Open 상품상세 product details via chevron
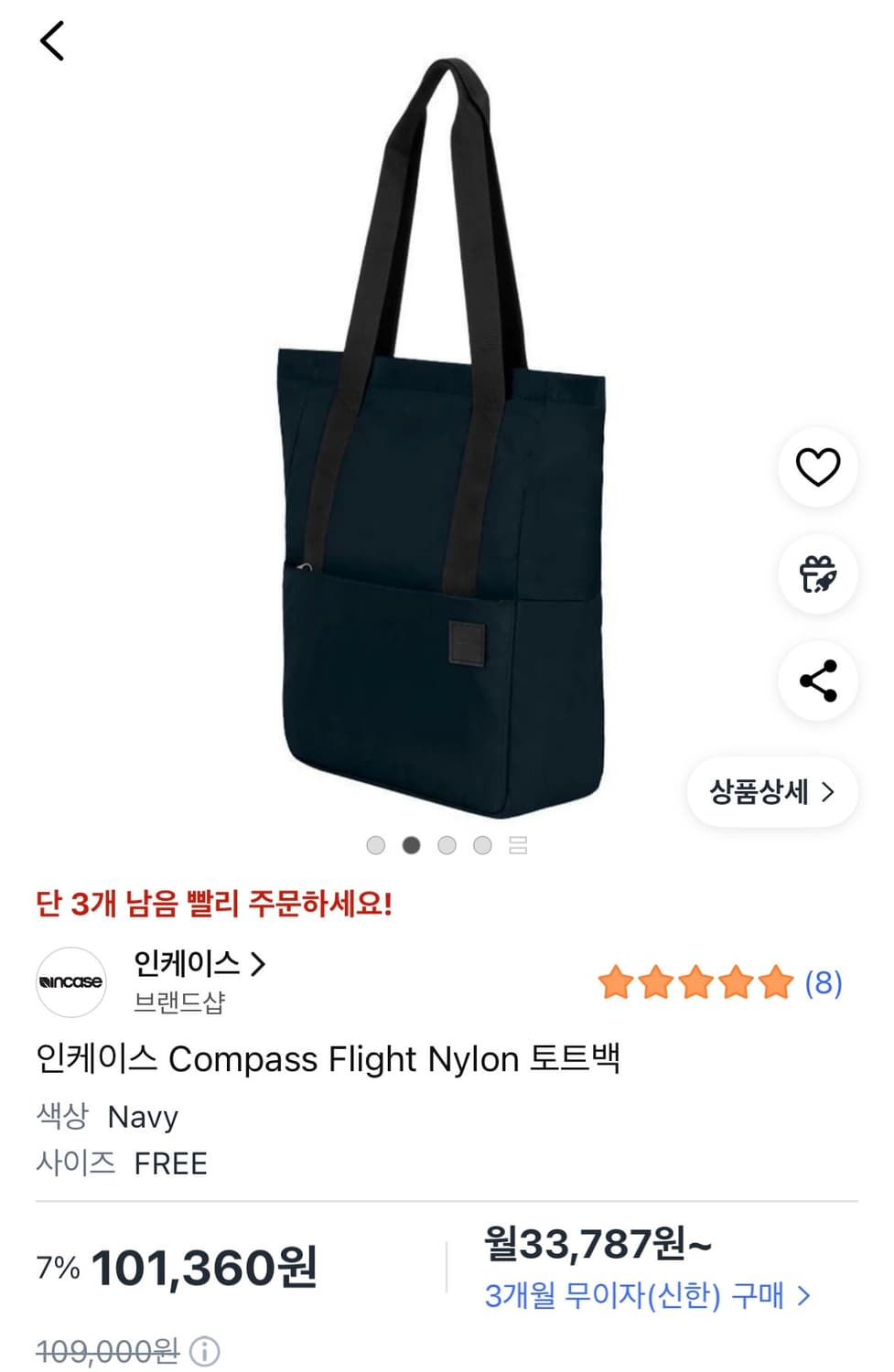This screenshot has height=1372, width=894. click(771, 793)
